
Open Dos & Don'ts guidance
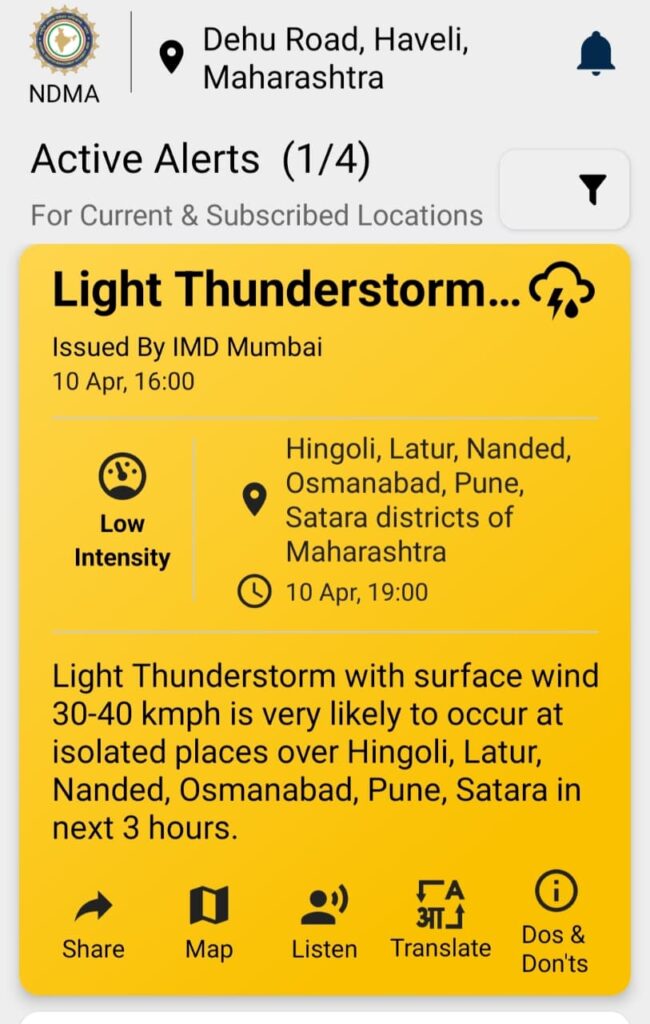click(555, 920)
